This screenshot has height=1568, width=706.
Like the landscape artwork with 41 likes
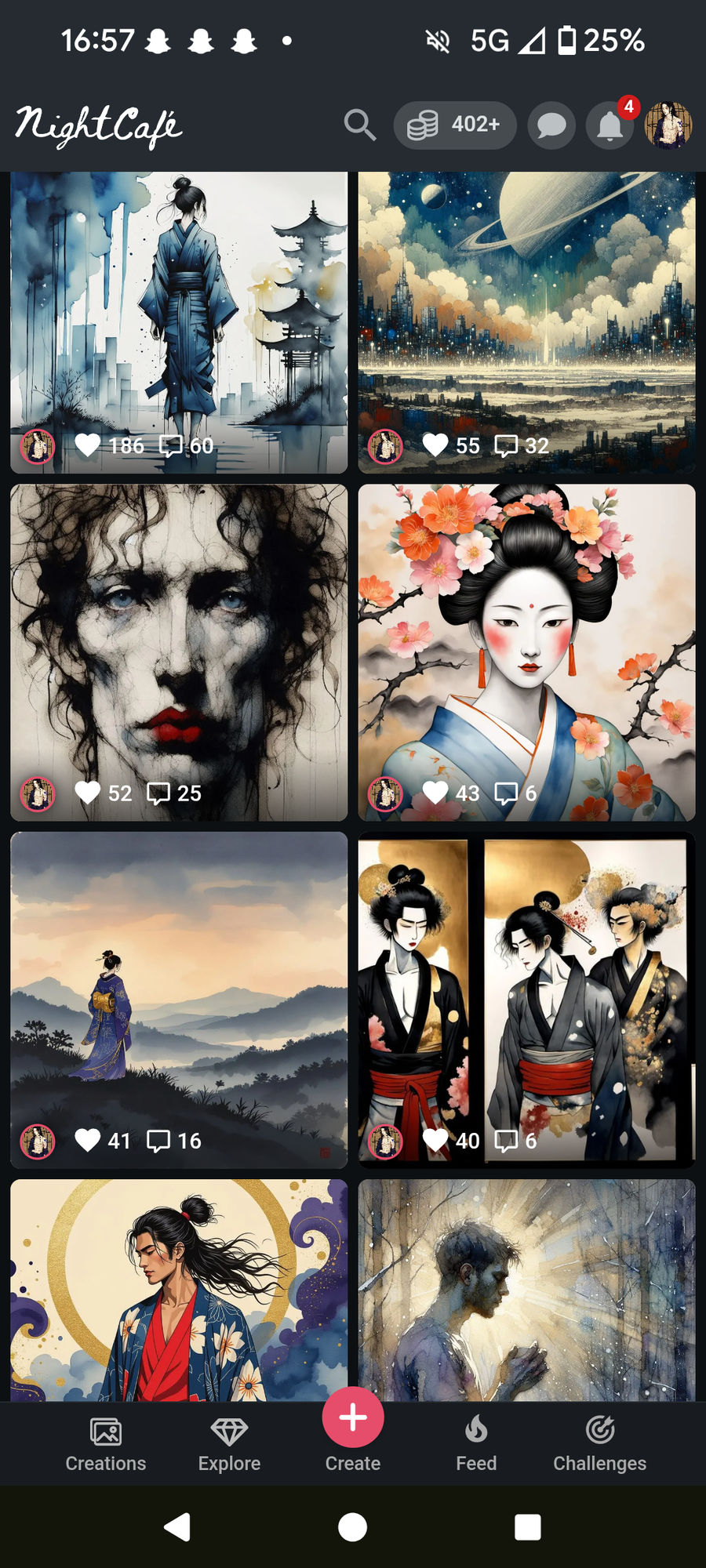point(88,1140)
